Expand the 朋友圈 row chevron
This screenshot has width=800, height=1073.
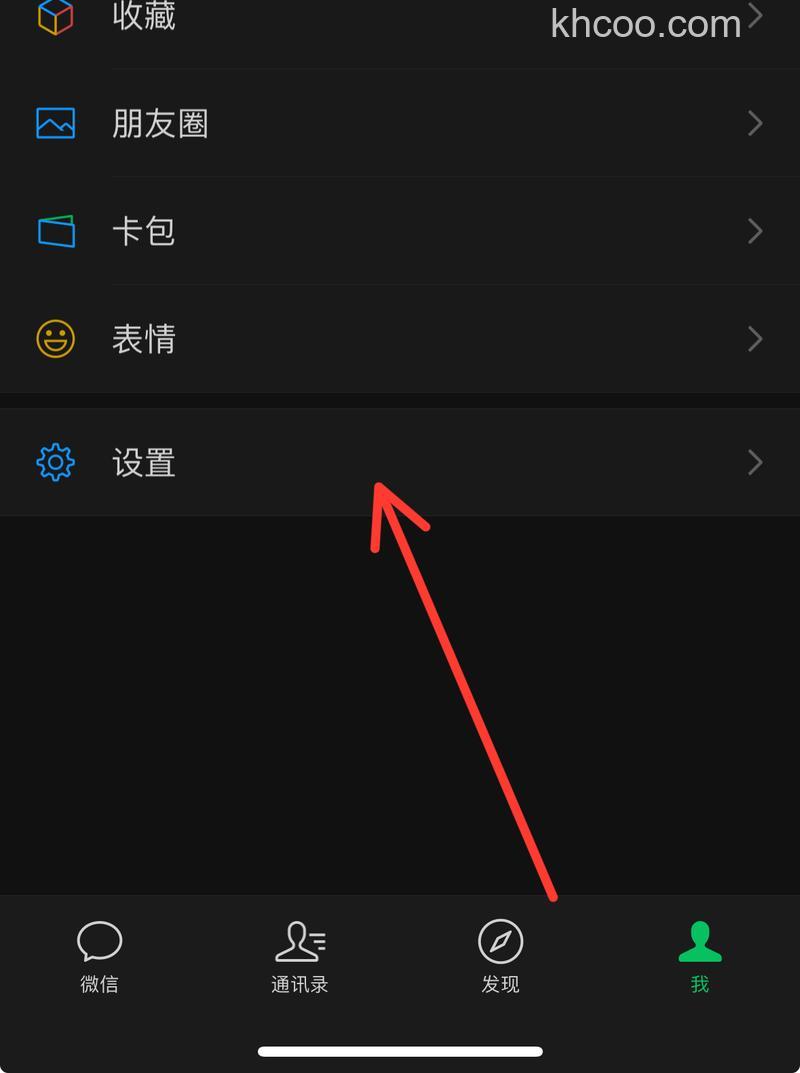755,123
